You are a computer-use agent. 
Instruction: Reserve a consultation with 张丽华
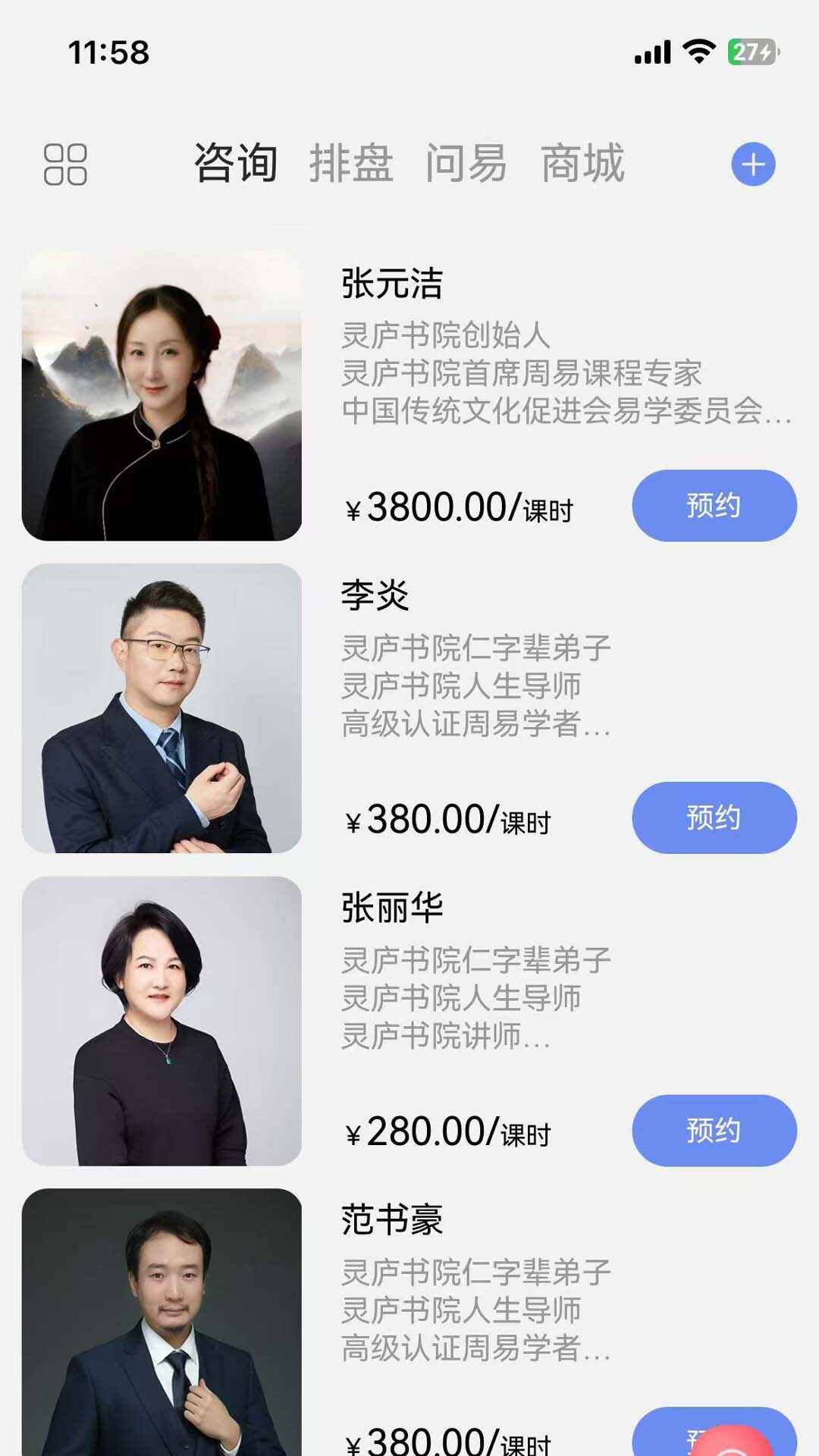tap(714, 1130)
